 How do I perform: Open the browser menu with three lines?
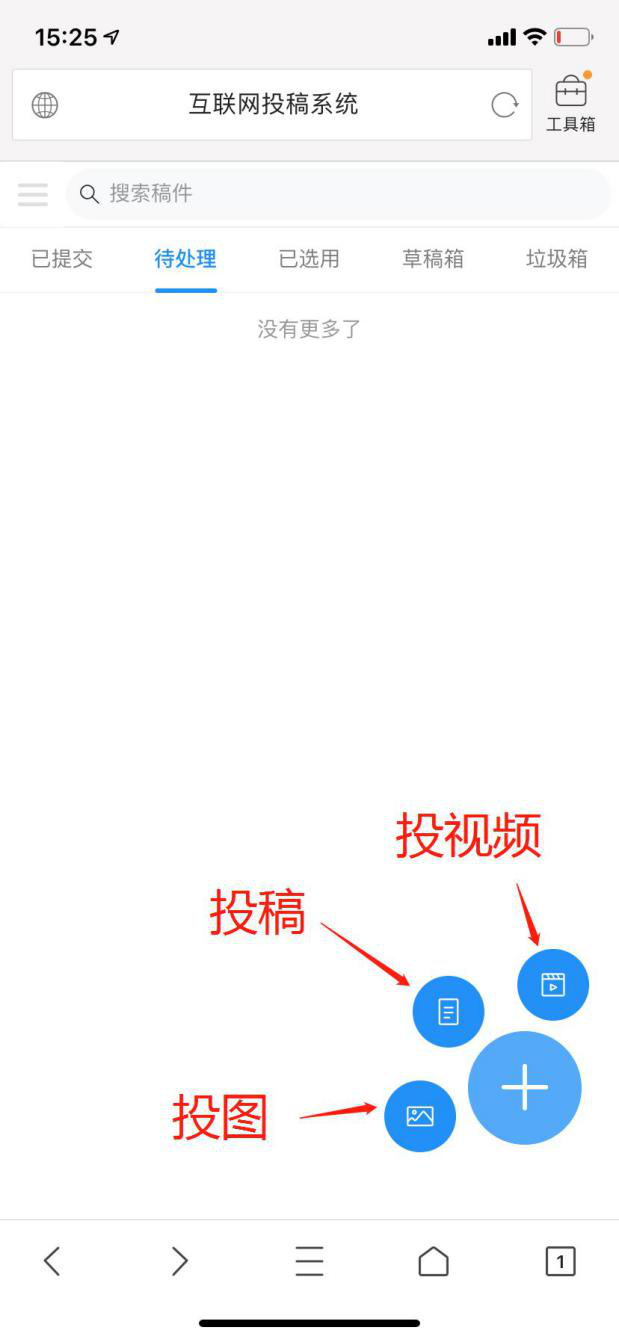pyautogui.click(x=309, y=1261)
